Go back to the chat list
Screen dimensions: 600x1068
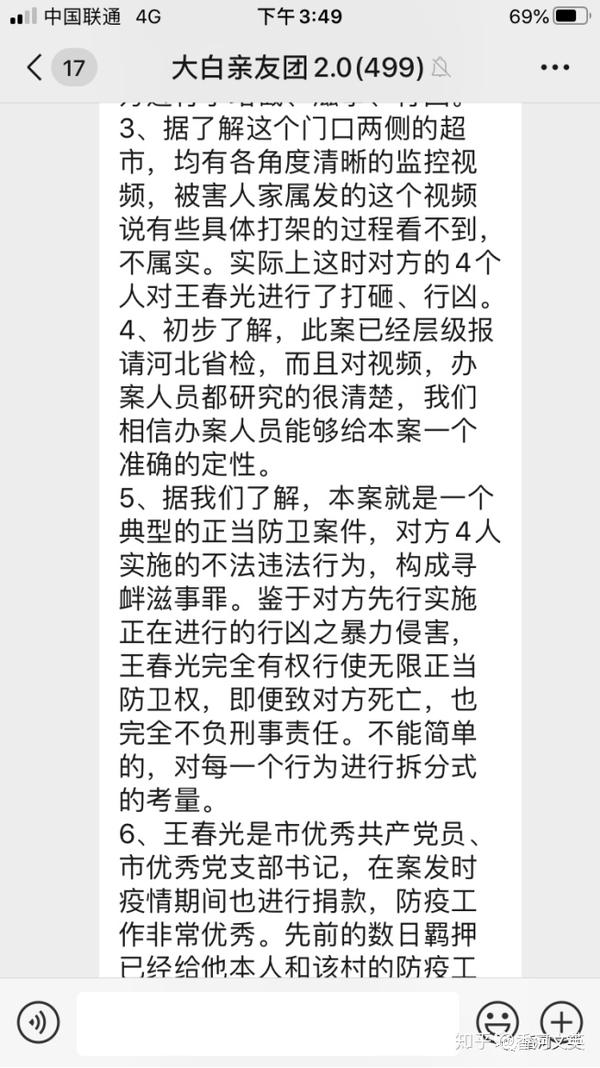36,68
